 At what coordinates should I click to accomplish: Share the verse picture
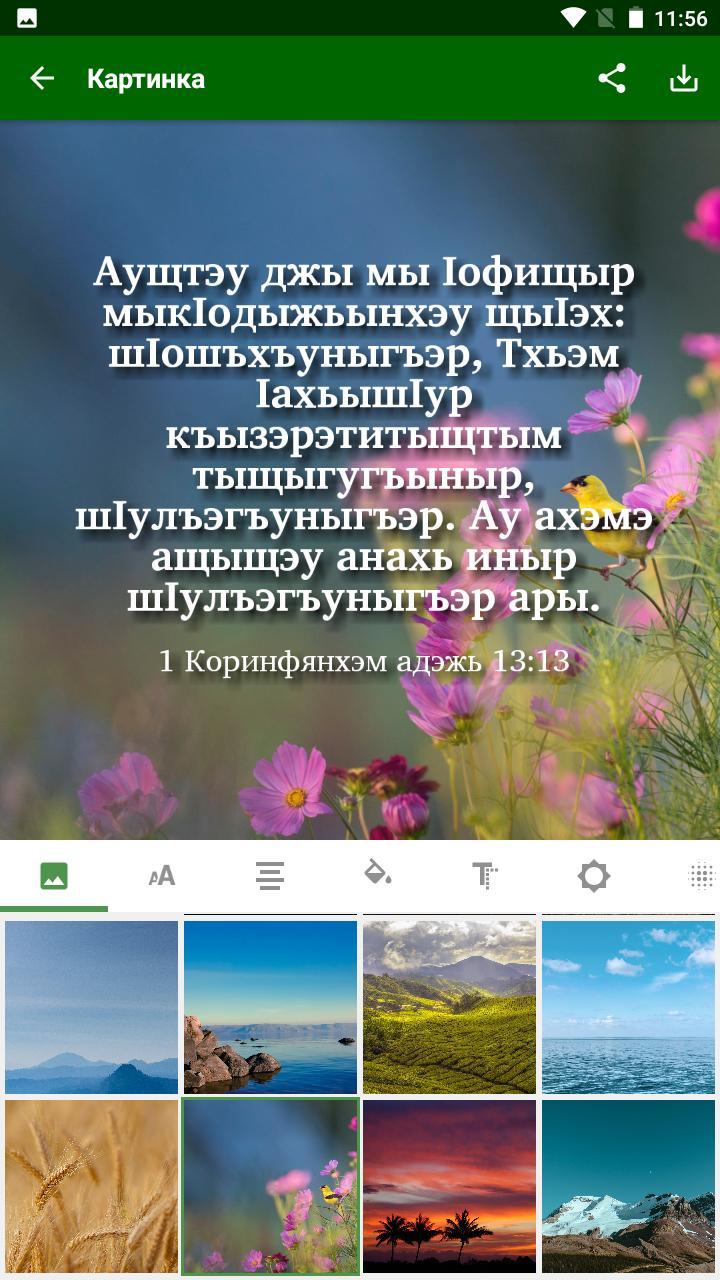pyautogui.click(x=612, y=79)
